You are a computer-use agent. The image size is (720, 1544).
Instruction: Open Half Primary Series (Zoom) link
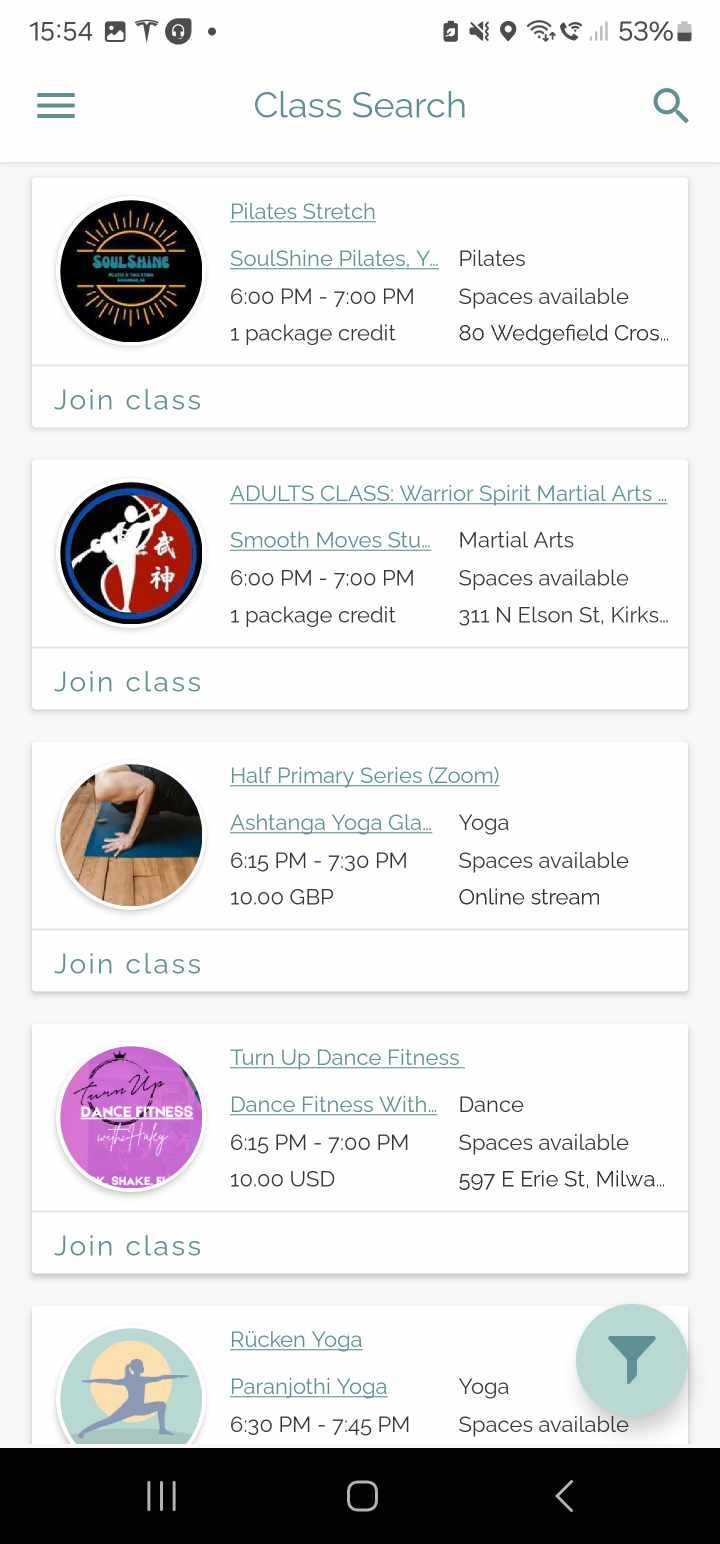click(x=364, y=776)
